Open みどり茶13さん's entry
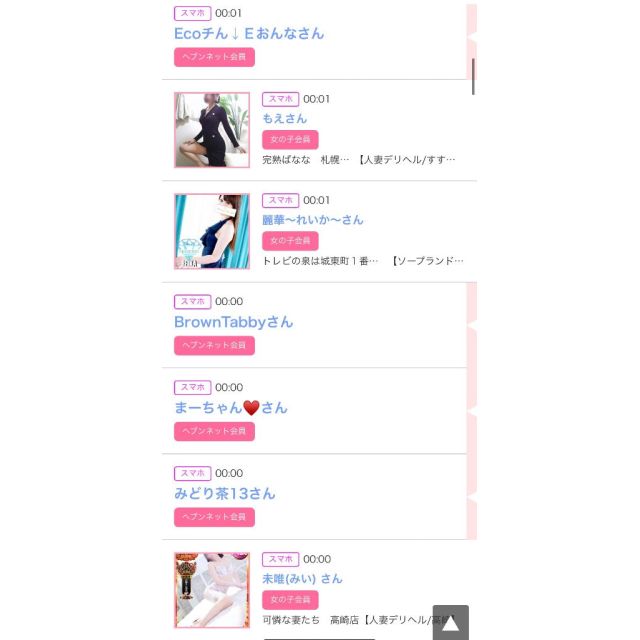This screenshot has height=640, width=640. (x=225, y=494)
